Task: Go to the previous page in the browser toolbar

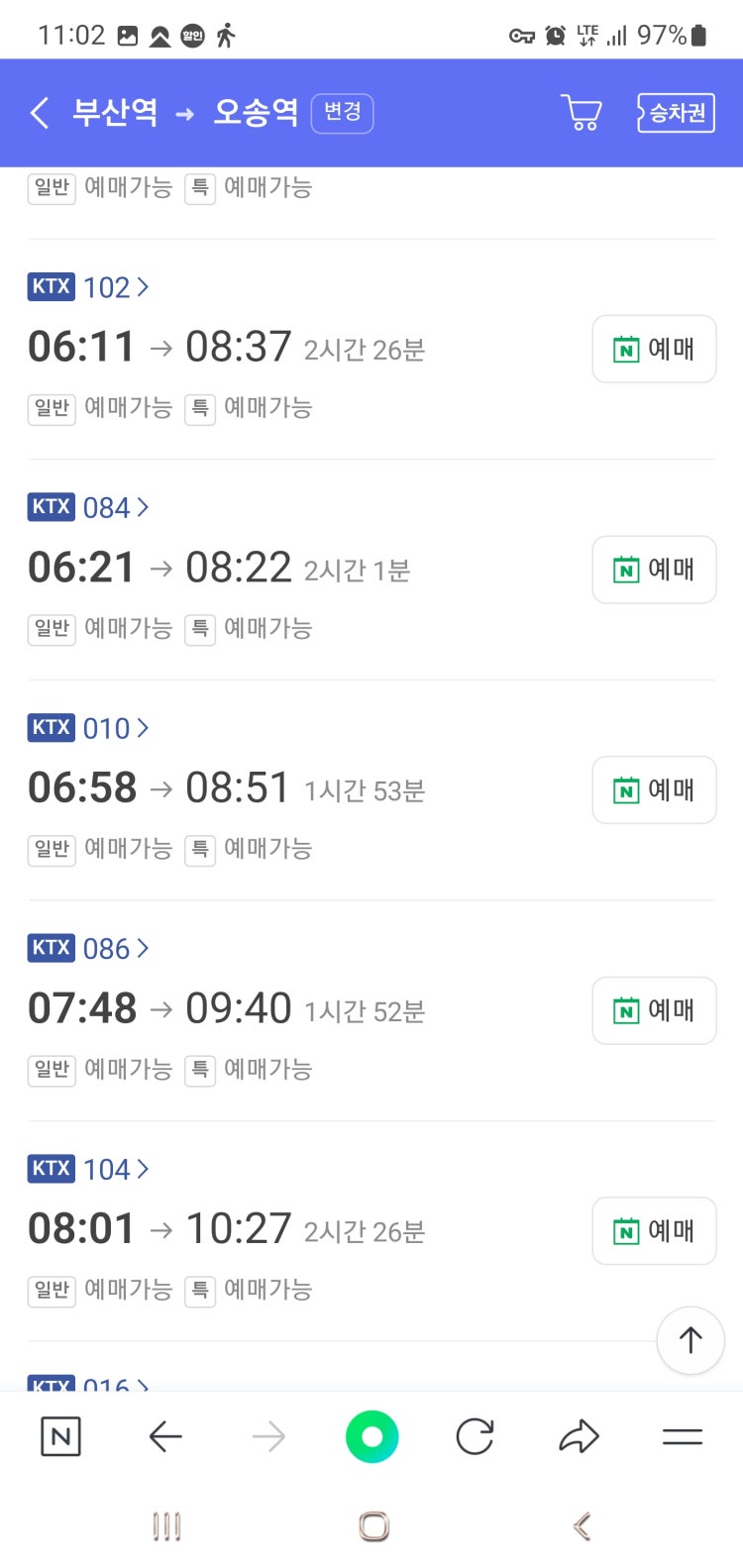Action: click(165, 1436)
